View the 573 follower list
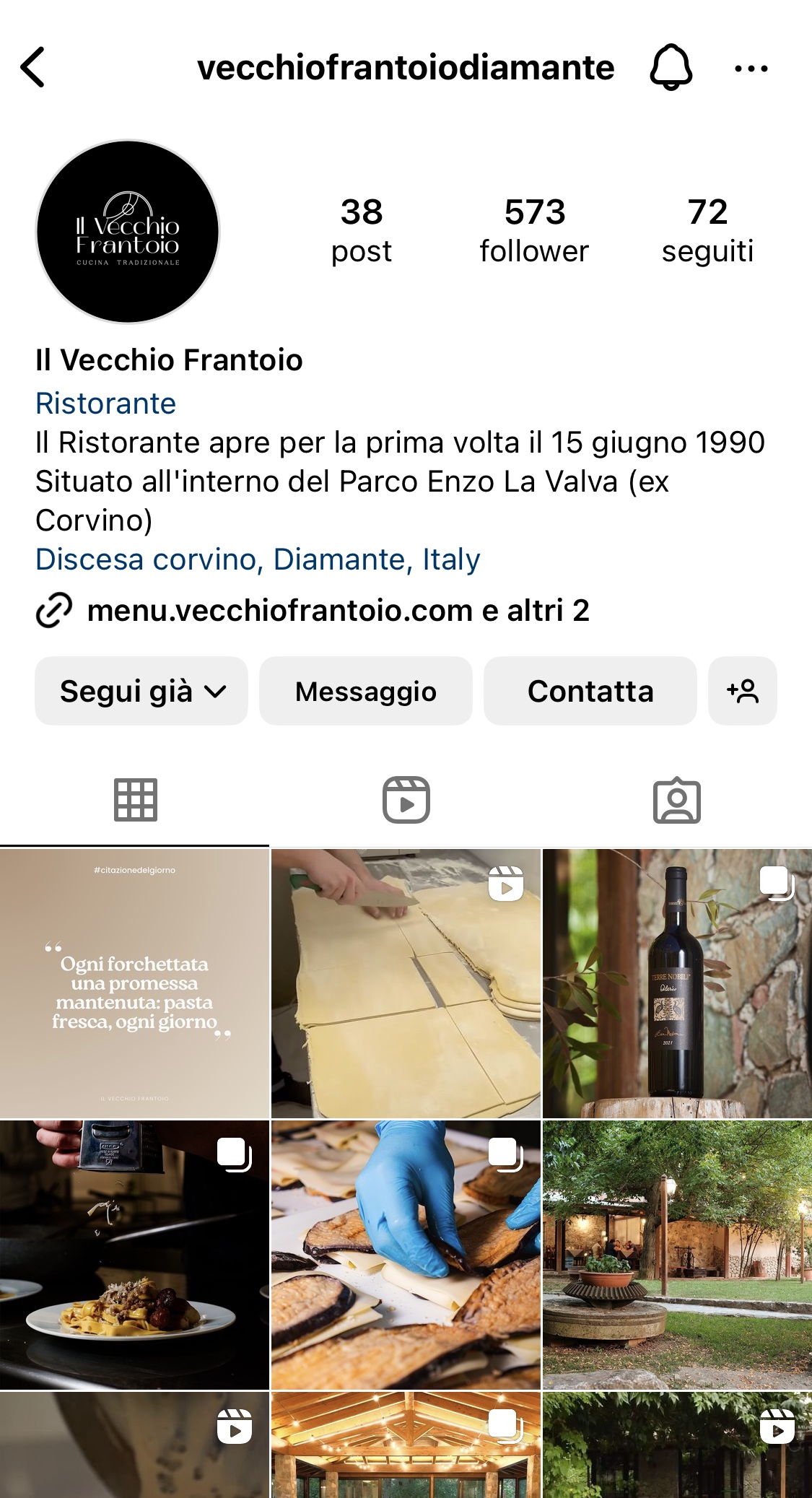Viewport: 812px width, 1498px height. click(534, 230)
